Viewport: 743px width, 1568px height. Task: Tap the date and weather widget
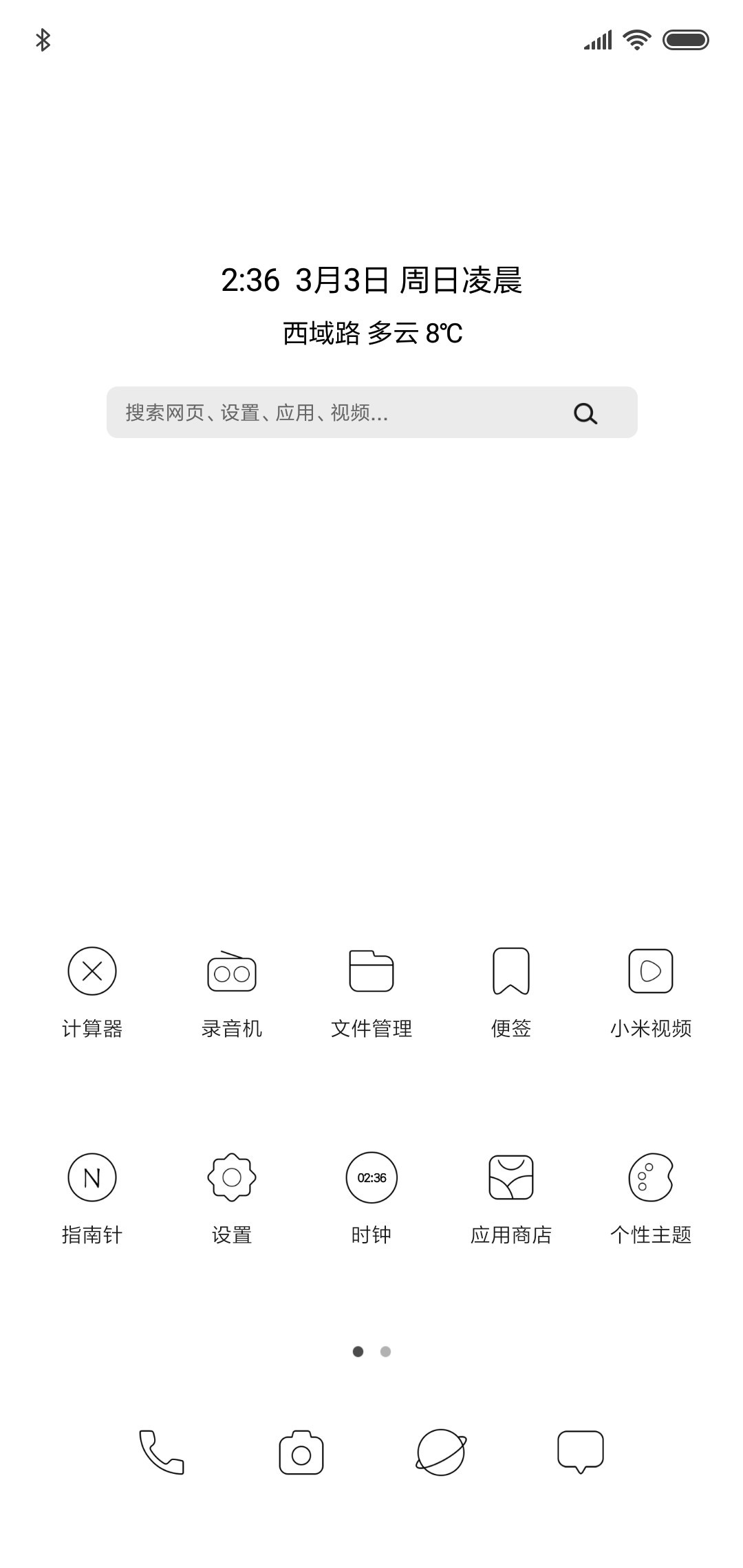pos(371,306)
